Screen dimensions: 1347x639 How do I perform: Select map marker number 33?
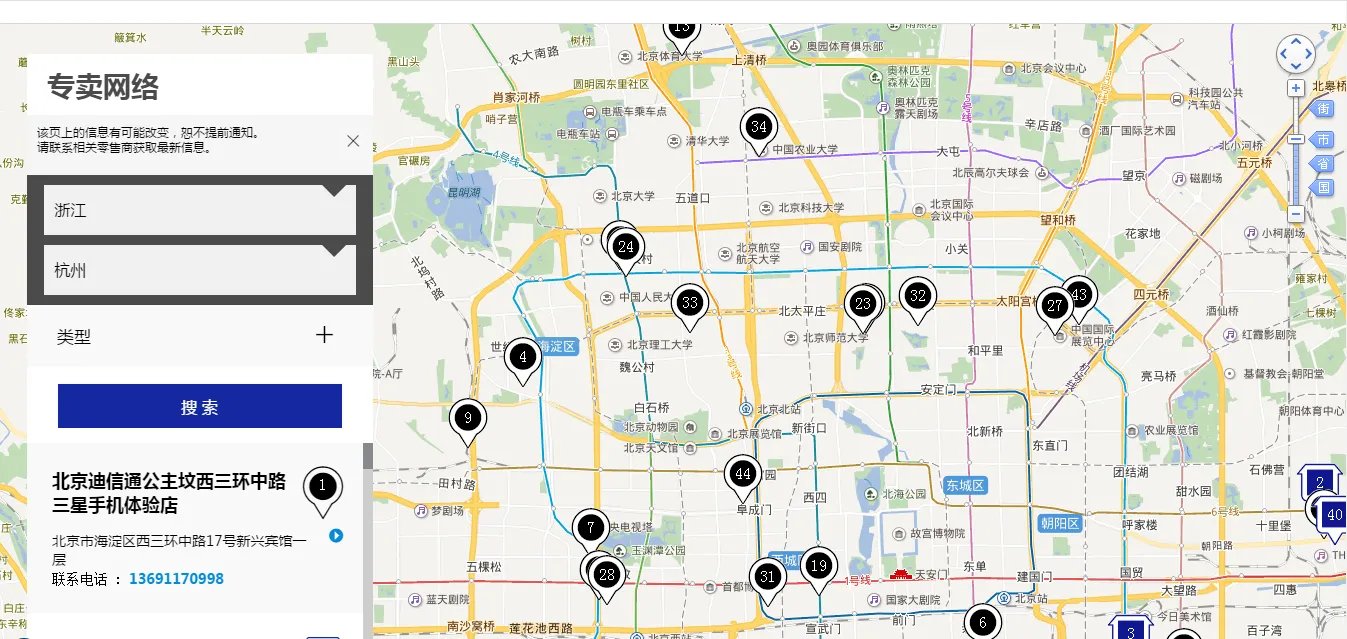[689, 302]
